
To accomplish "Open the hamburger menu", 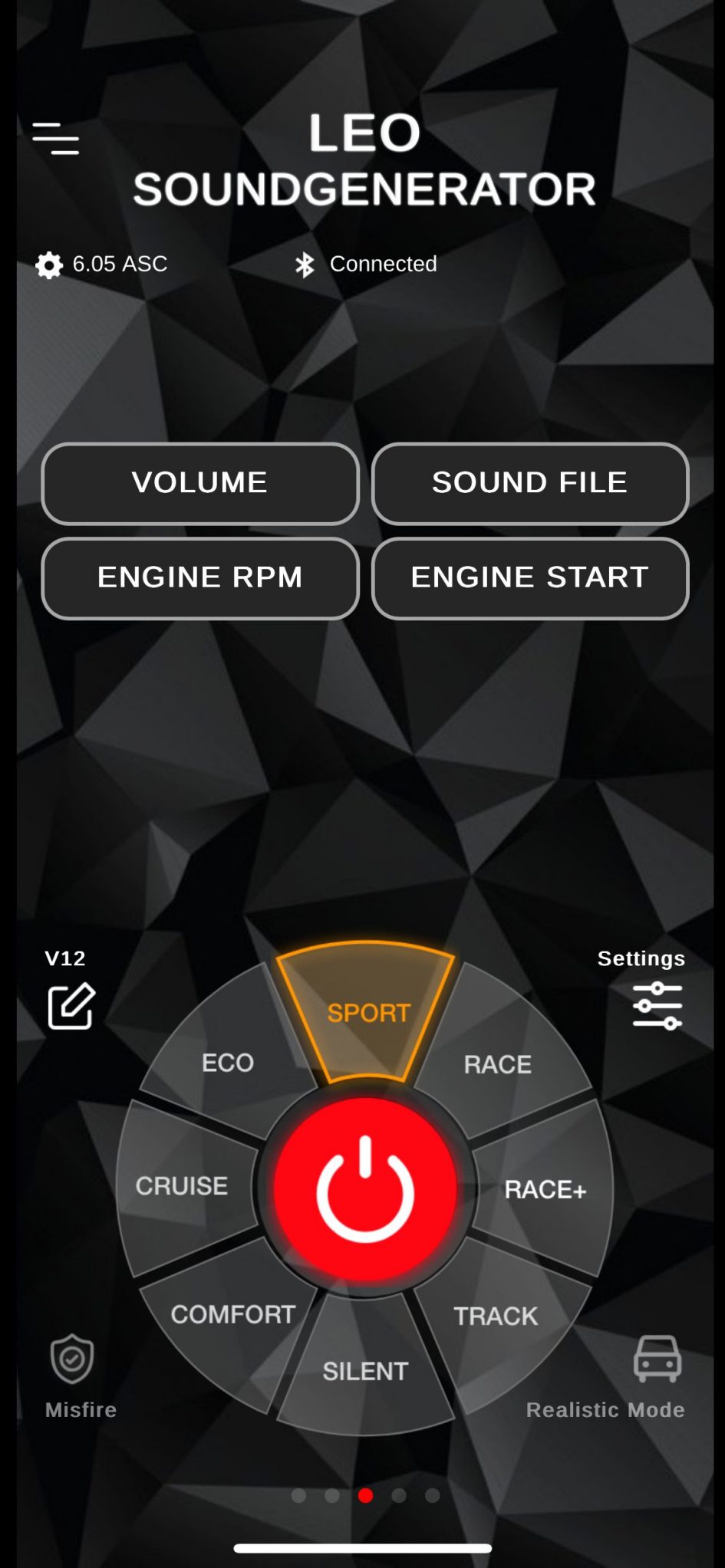I will [55, 139].
